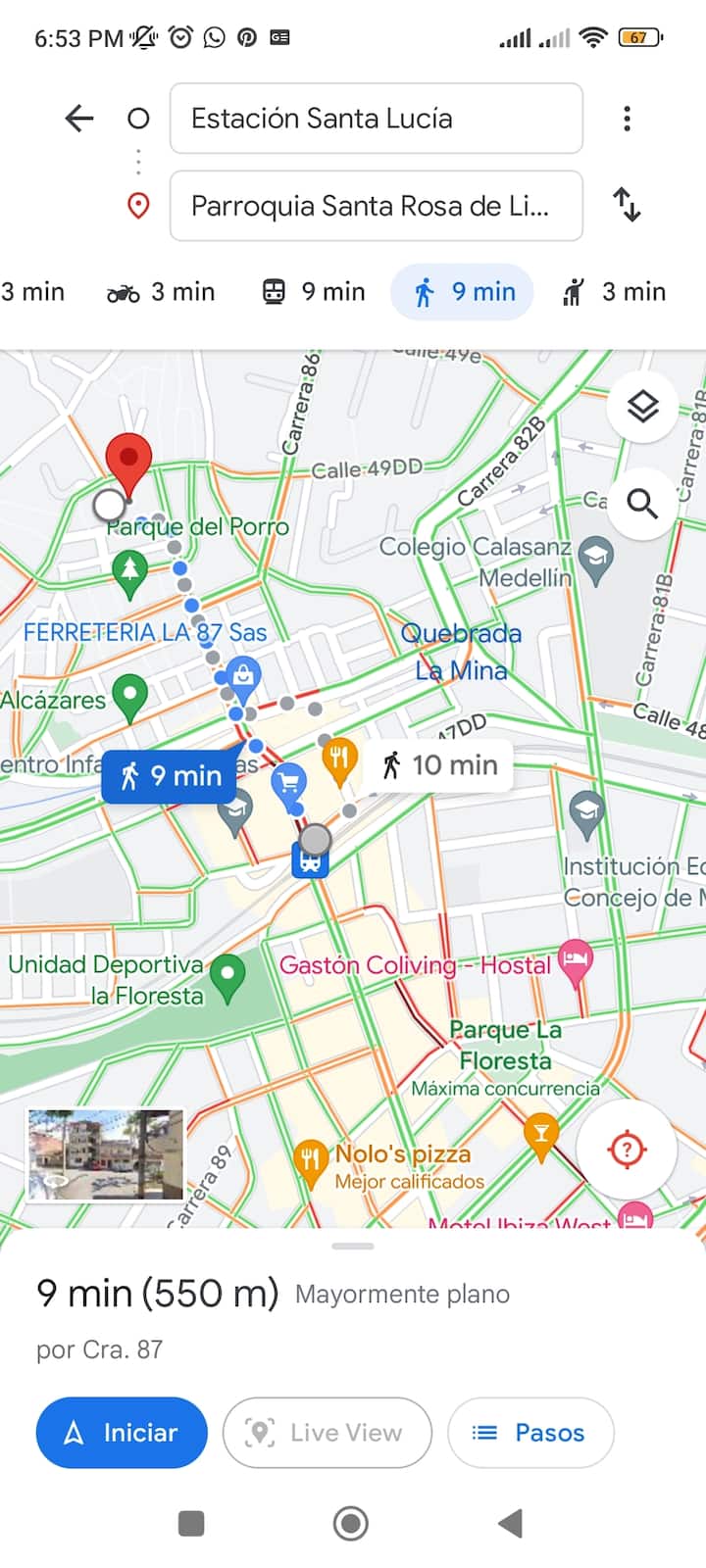This screenshot has height=1568, width=706.
Task: Edit the origin field Estación Santa Lucía
Action: tap(376, 119)
